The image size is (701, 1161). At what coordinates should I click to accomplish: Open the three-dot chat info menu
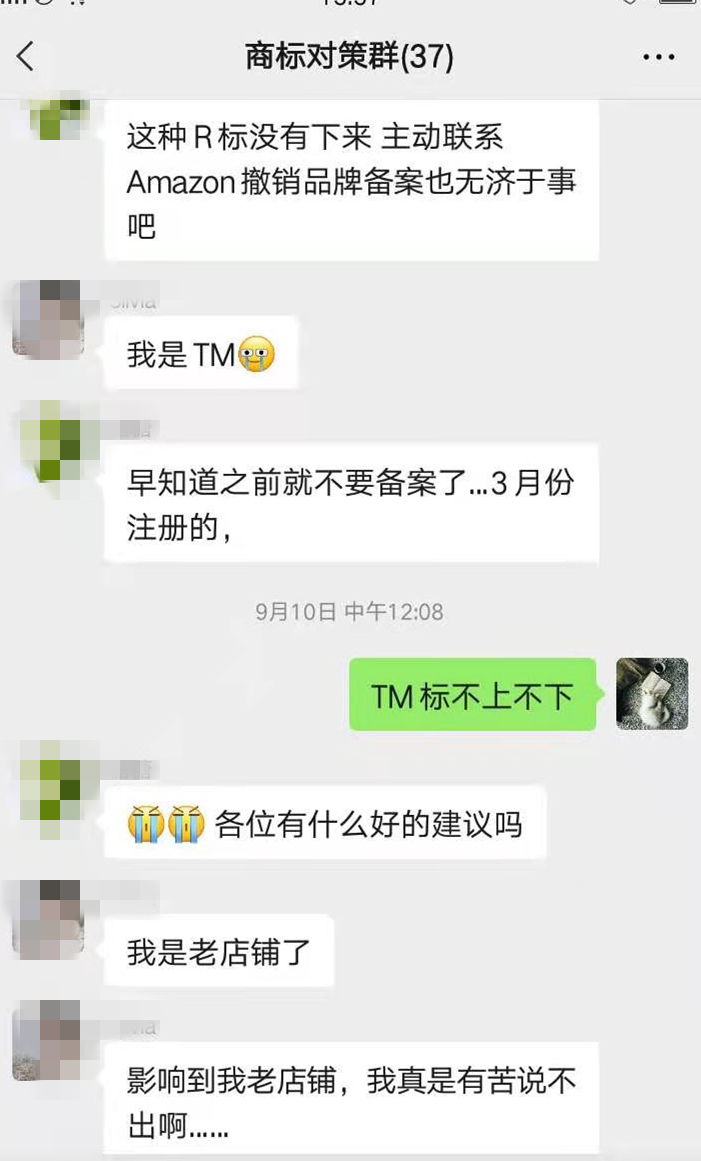pyautogui.click(x=658, y=58)
